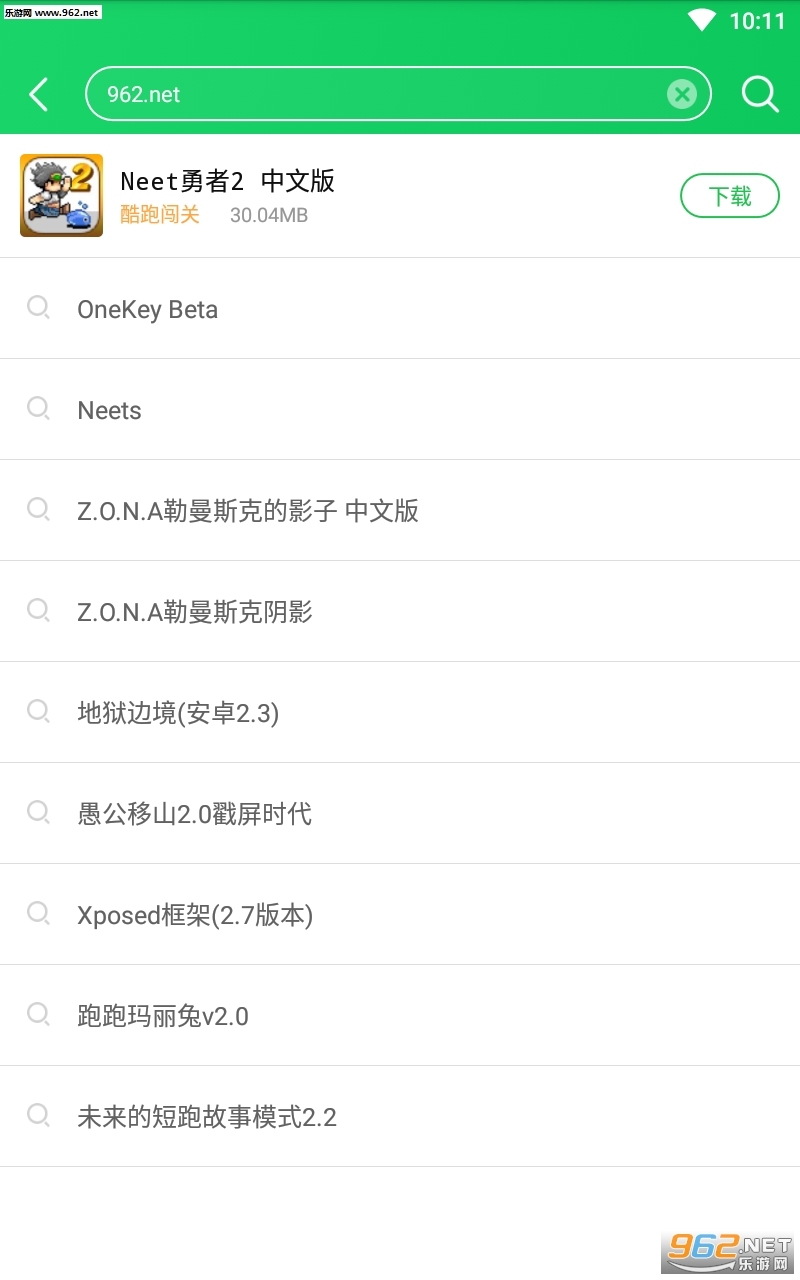Tap the search icon beside Neets suggestion

[x=39, y=409]
